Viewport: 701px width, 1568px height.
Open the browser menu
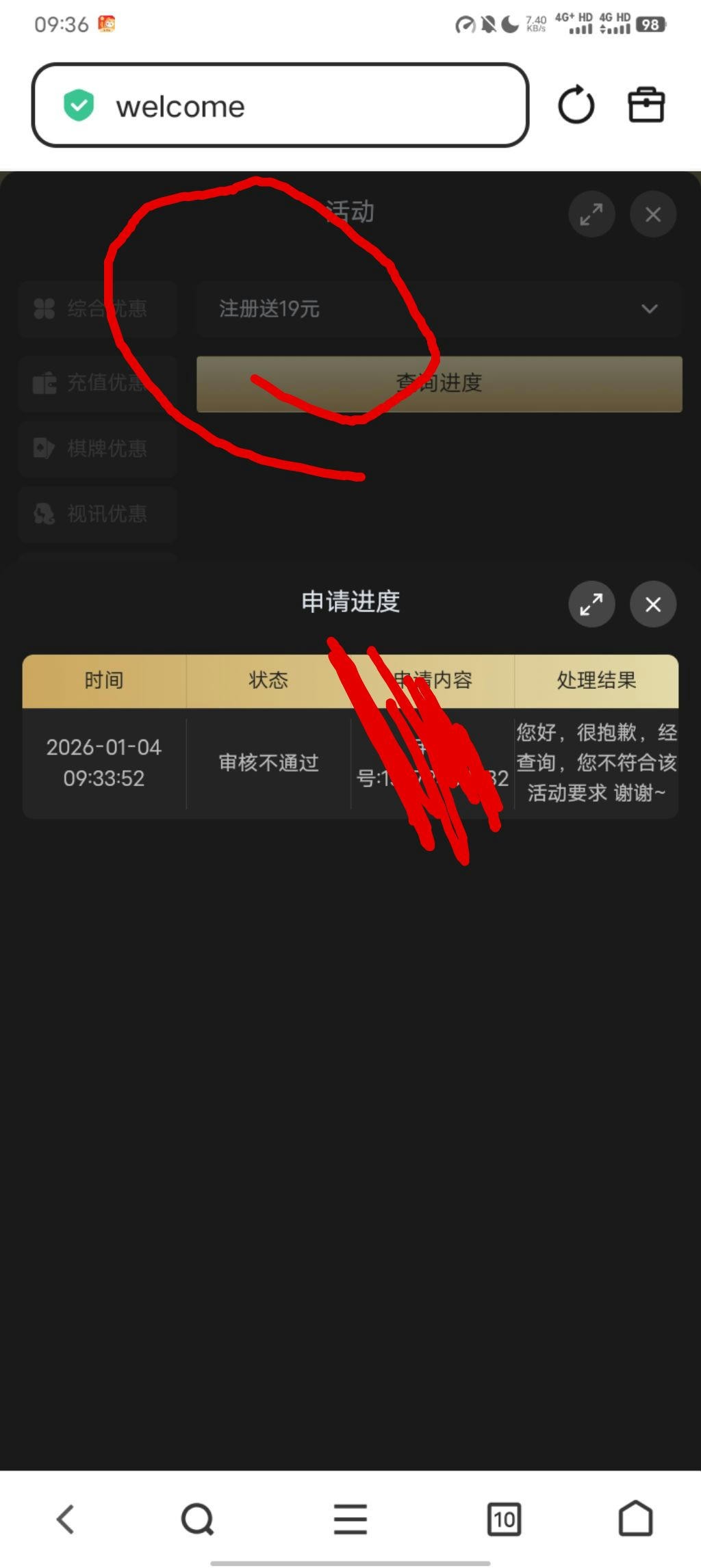coord(350,1519)
